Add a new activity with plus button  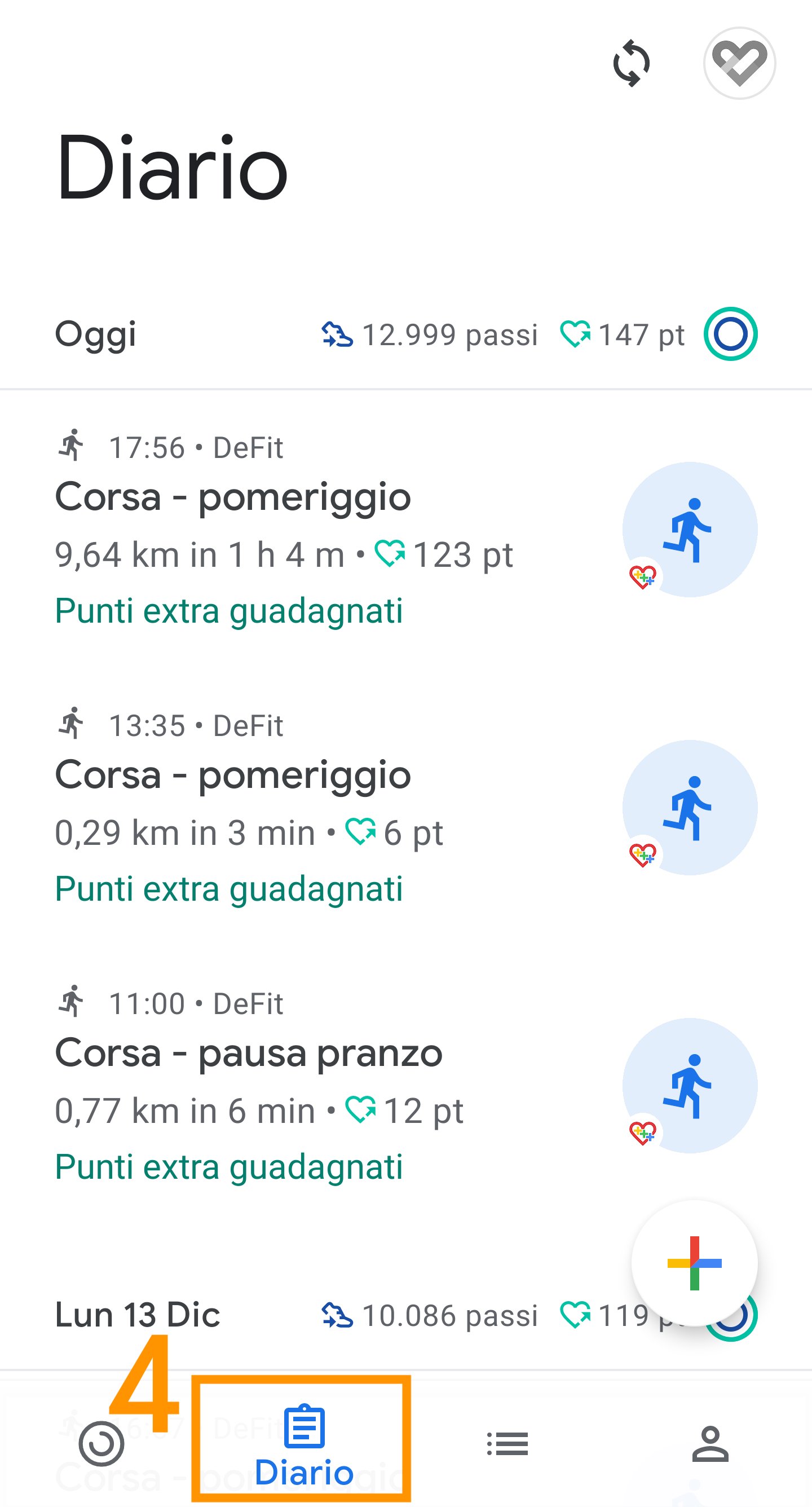[x=694, y=1263]
